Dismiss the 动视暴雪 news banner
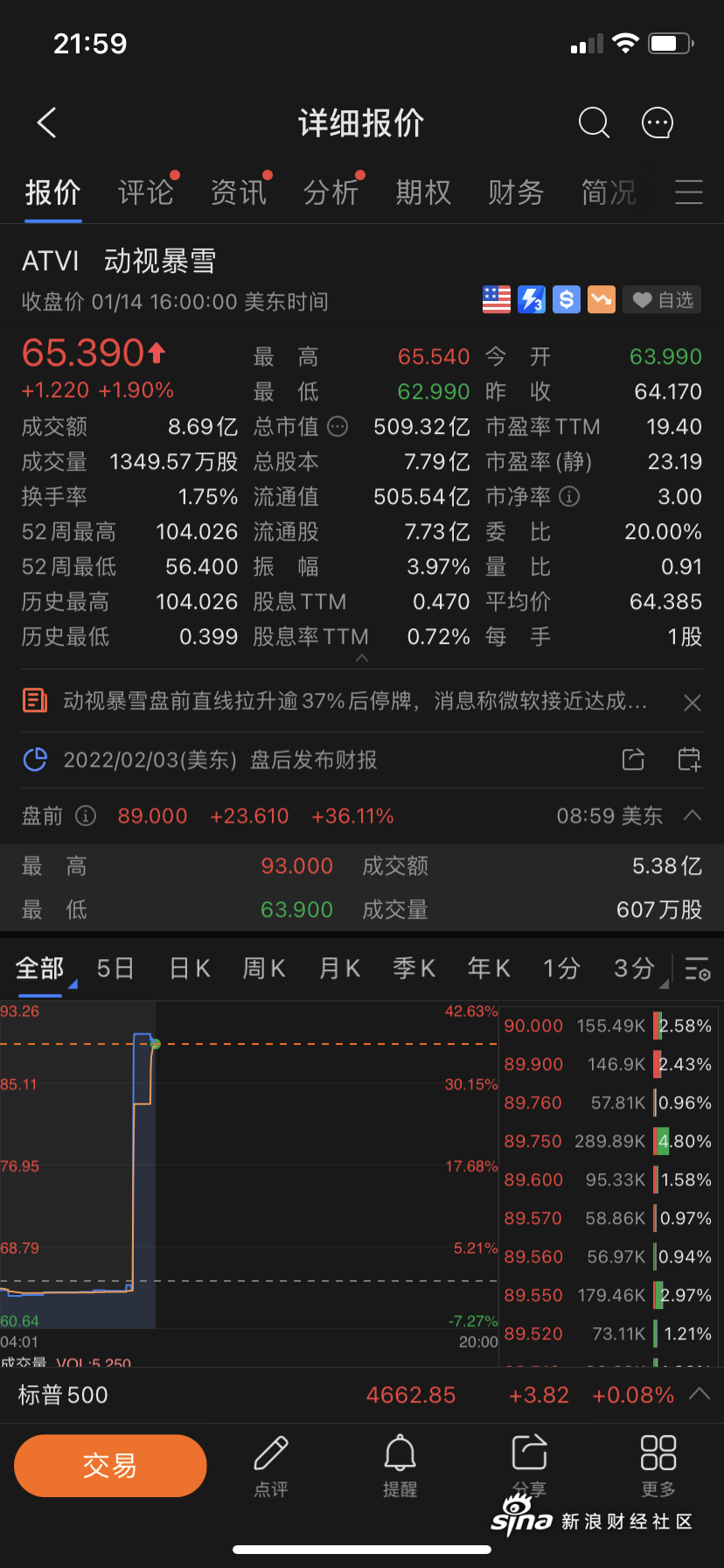 tap(692, 703)
